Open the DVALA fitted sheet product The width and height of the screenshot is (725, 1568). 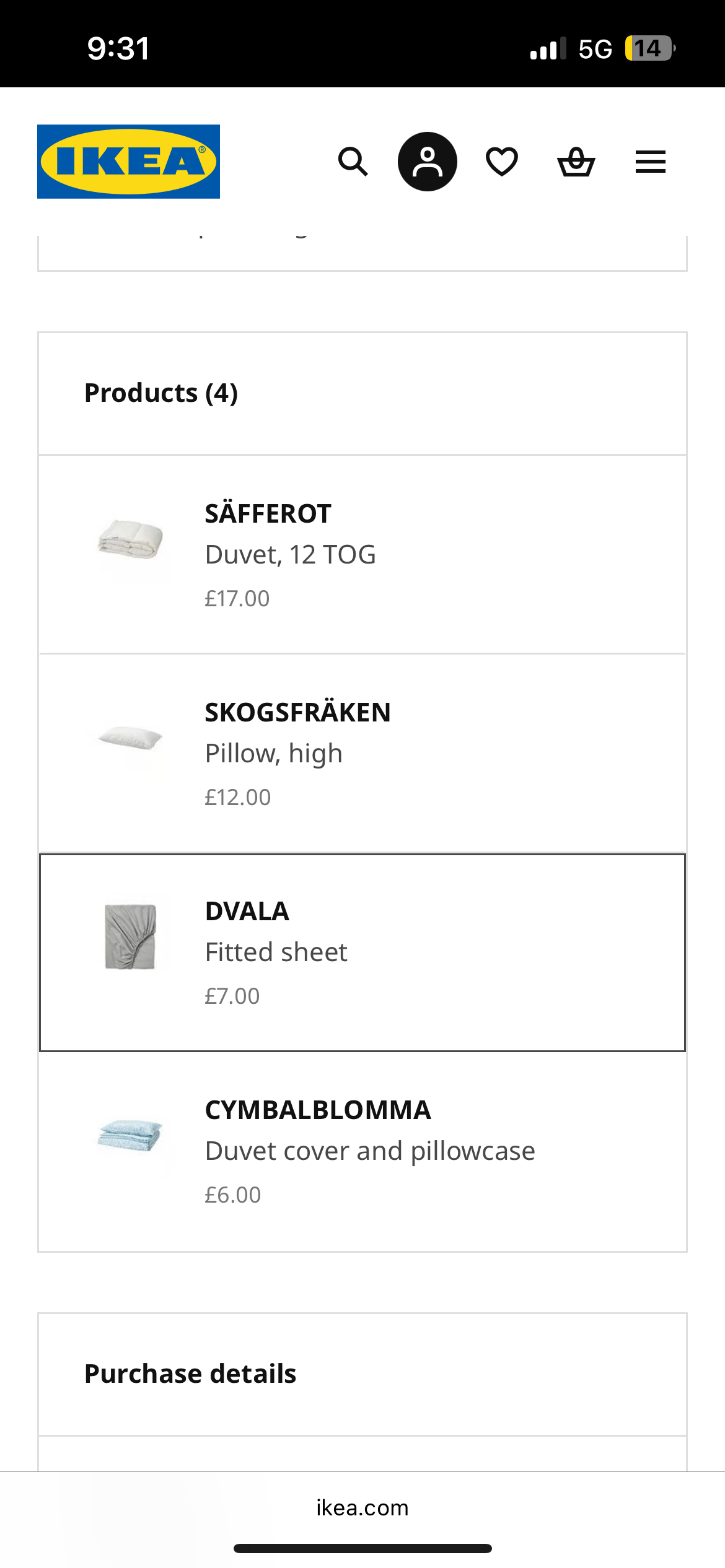coord(362,952)
